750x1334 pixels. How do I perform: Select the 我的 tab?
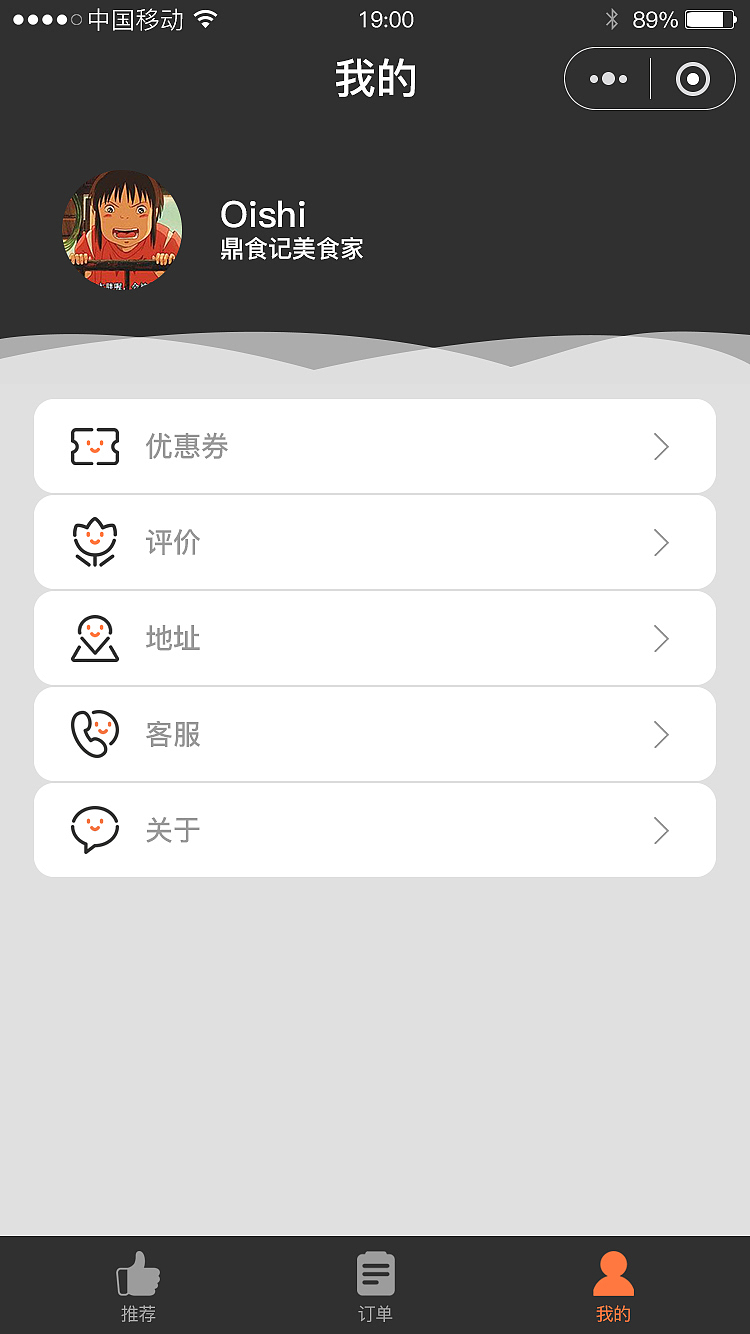tap(613, 1286)
